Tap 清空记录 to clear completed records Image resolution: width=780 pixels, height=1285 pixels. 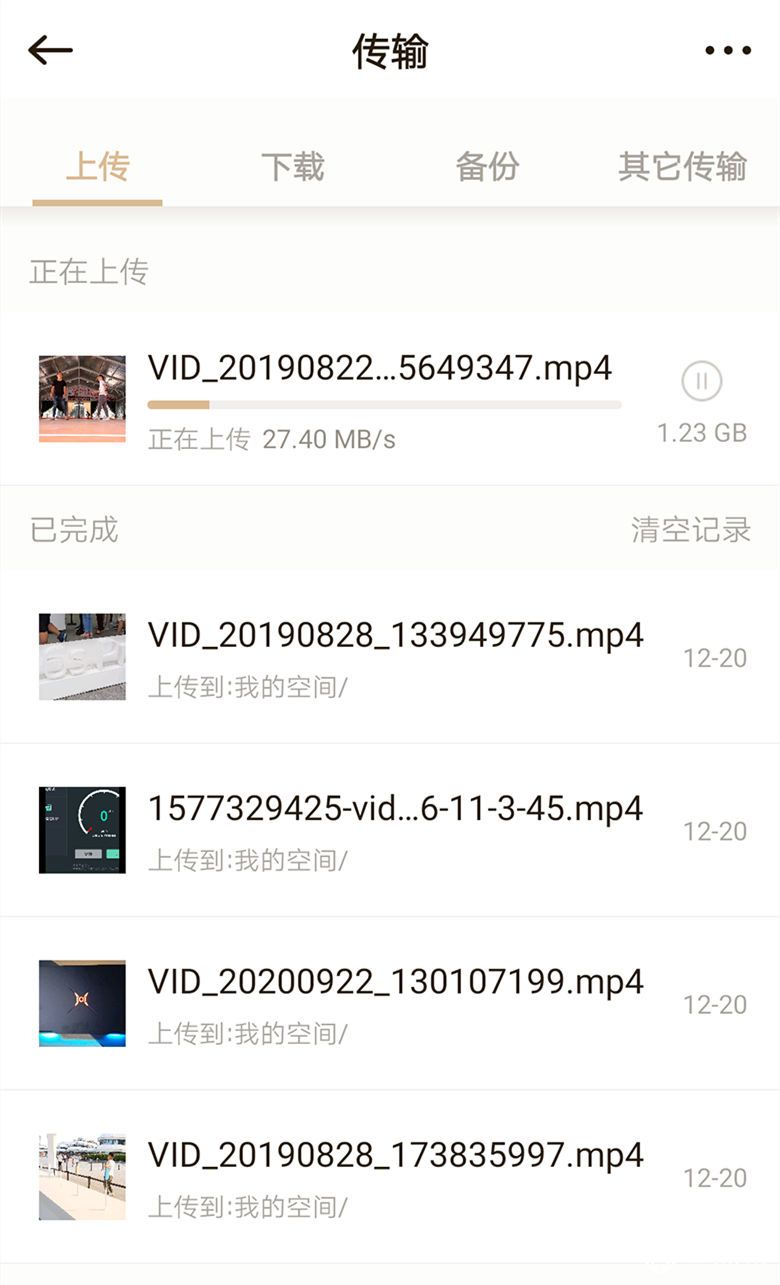coord(690,529)
